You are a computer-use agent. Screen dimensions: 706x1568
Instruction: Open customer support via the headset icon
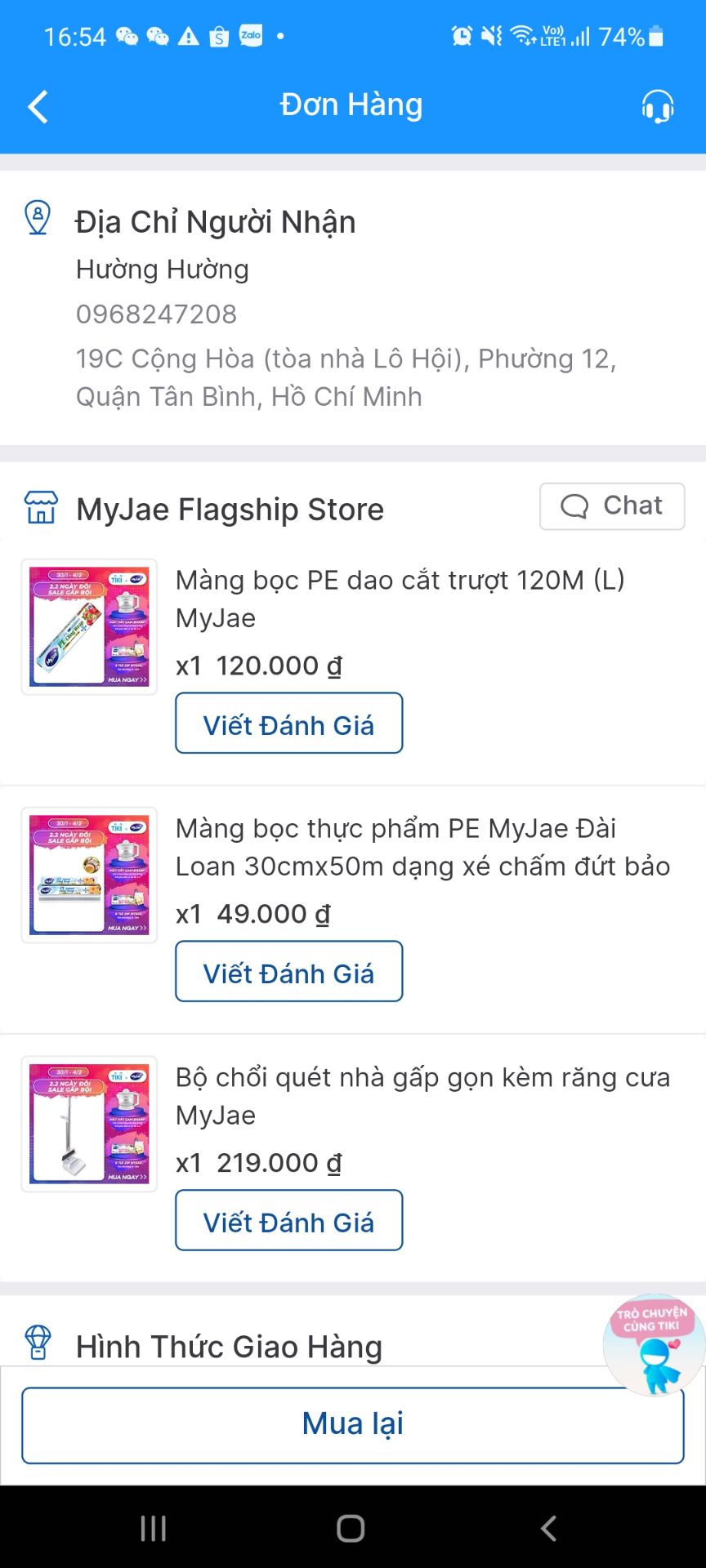657,106
